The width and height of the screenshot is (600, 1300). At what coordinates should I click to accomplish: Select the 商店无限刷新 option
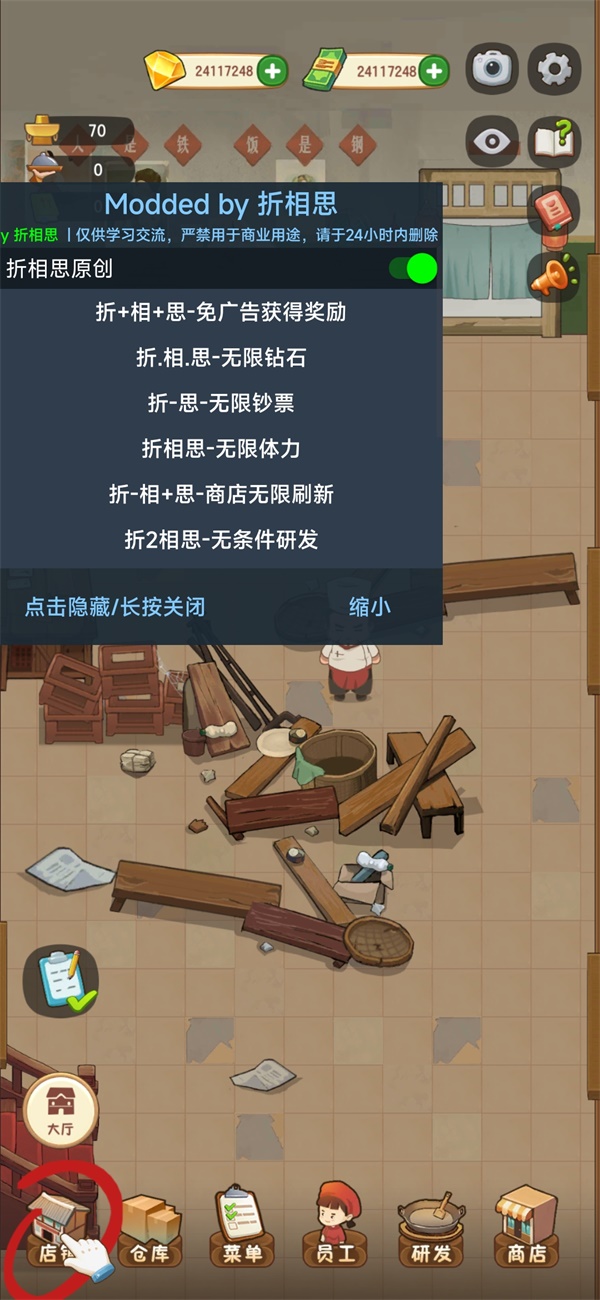click(x=220, y=494)
